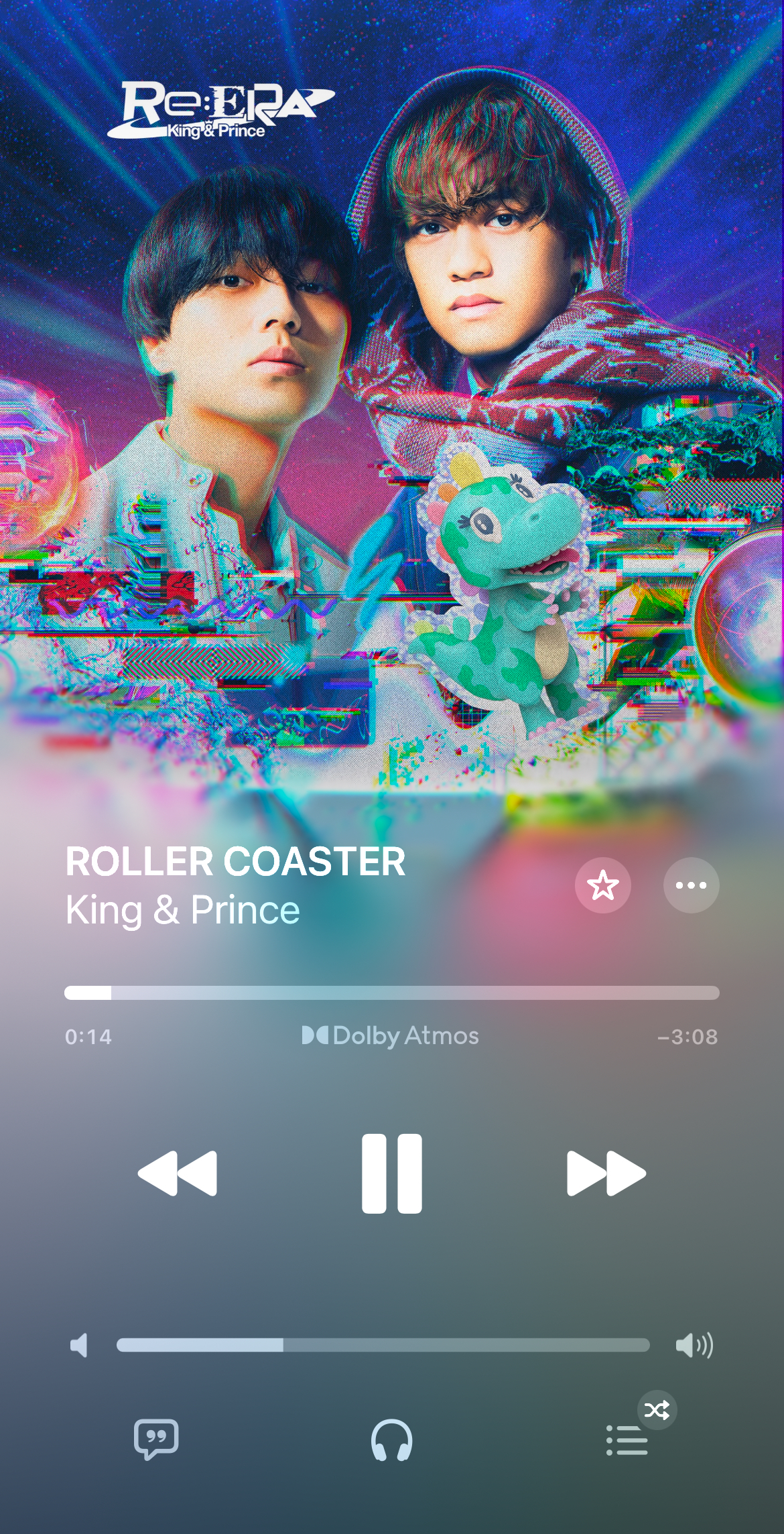The image size is (784, 1534).
Task: Tap the volume slider to adjust volume
Action: (383, 1345)
